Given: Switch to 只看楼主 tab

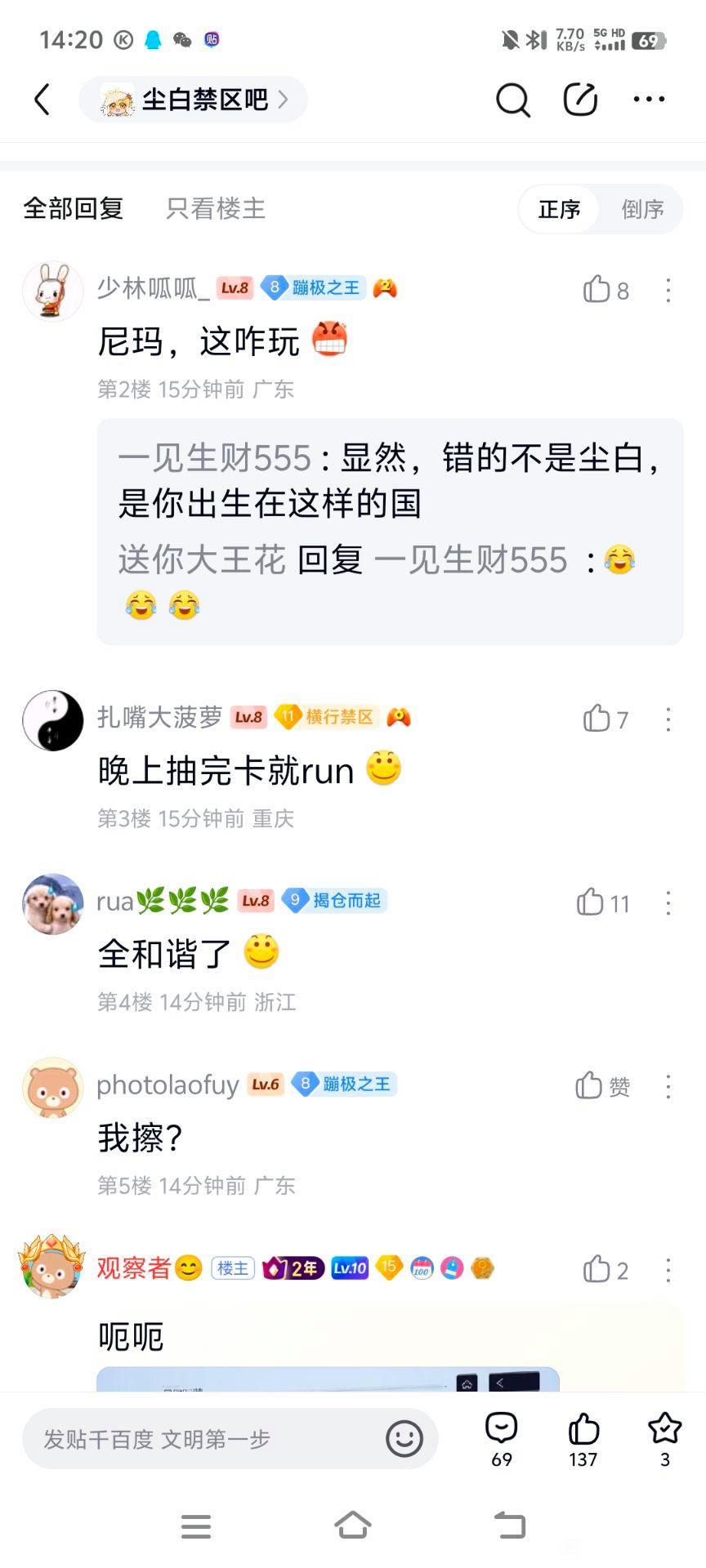Looking at the screenshot, I should (216, 209).
